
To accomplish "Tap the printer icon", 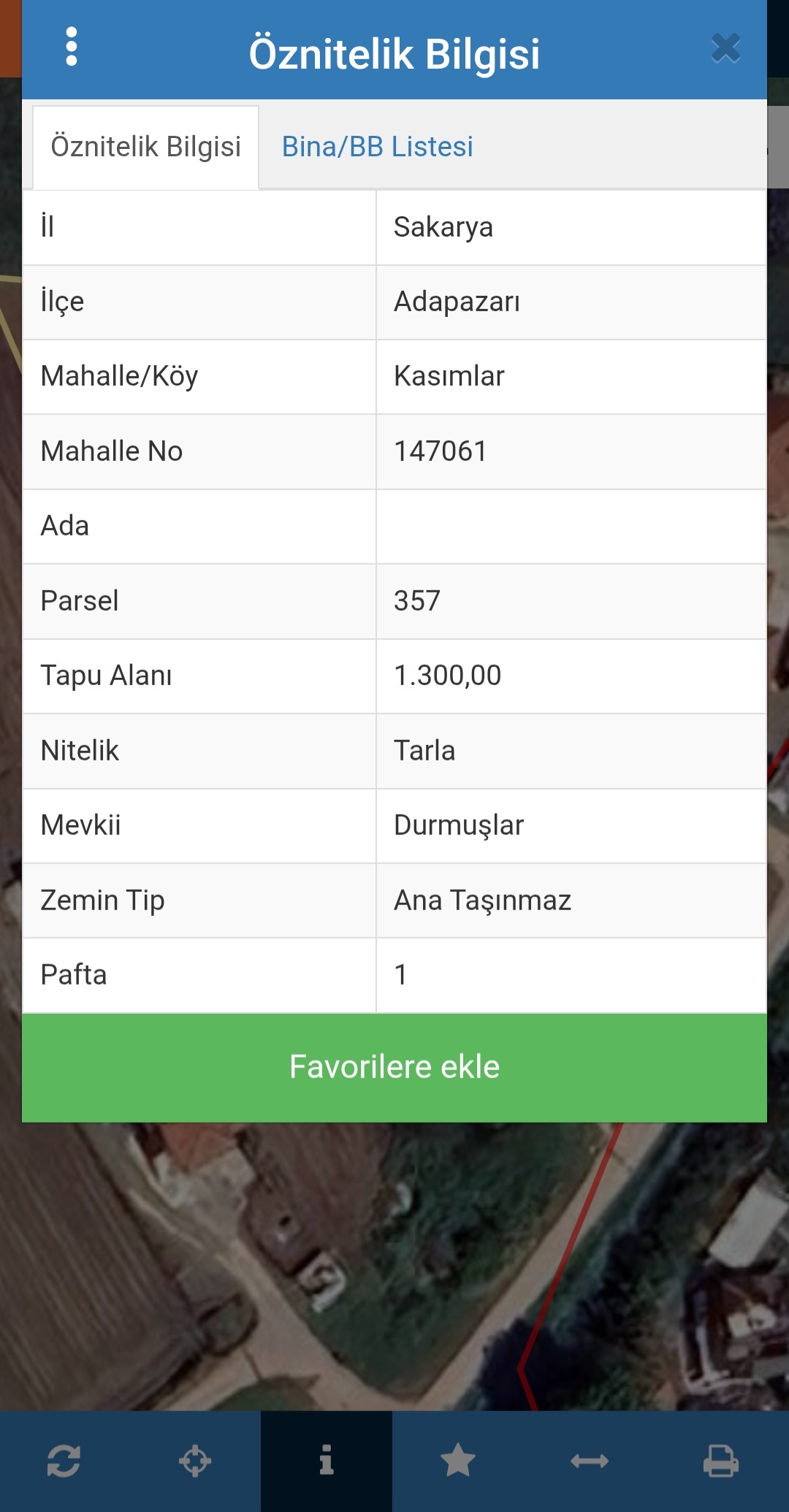I will (x=721, y=1461).
